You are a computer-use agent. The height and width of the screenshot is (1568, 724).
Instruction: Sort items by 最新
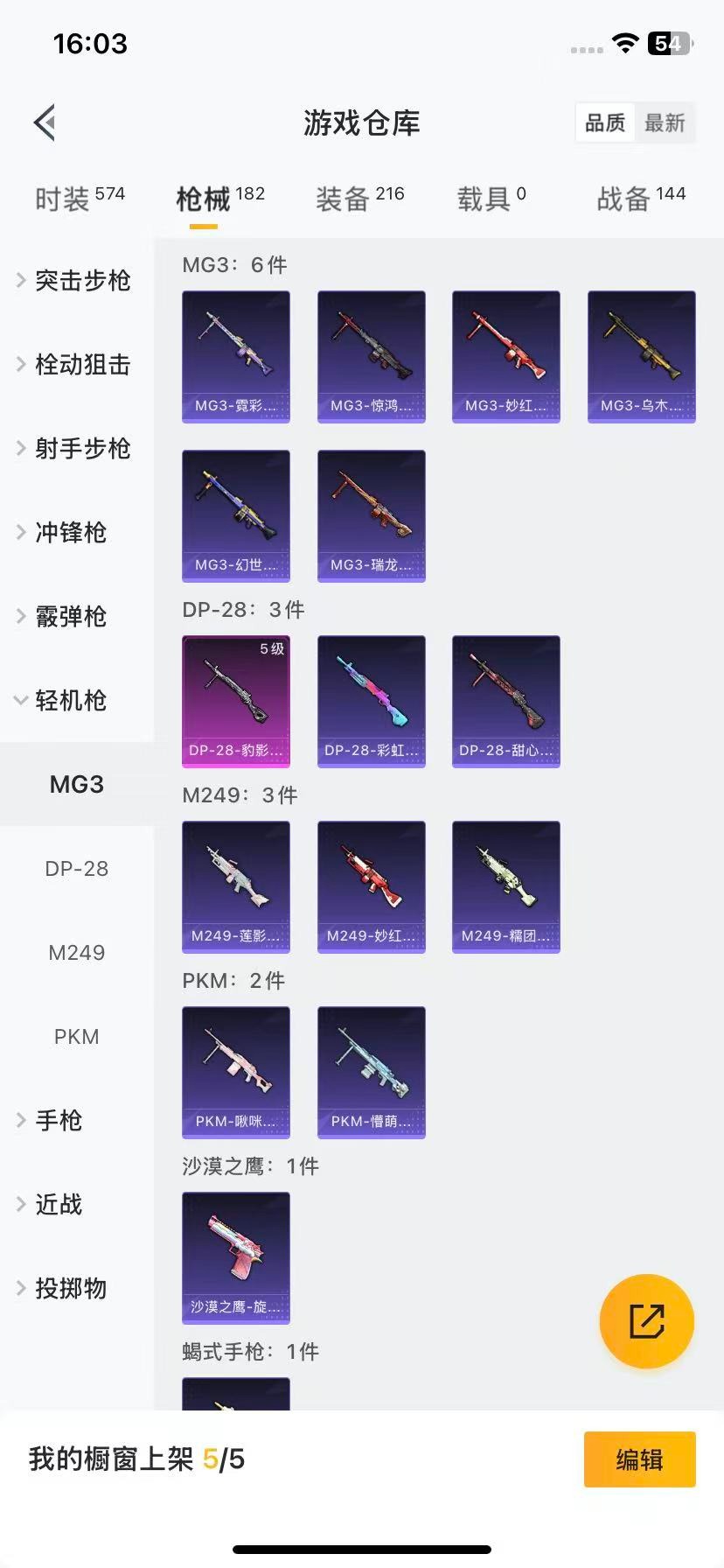(x=665, y=123)
